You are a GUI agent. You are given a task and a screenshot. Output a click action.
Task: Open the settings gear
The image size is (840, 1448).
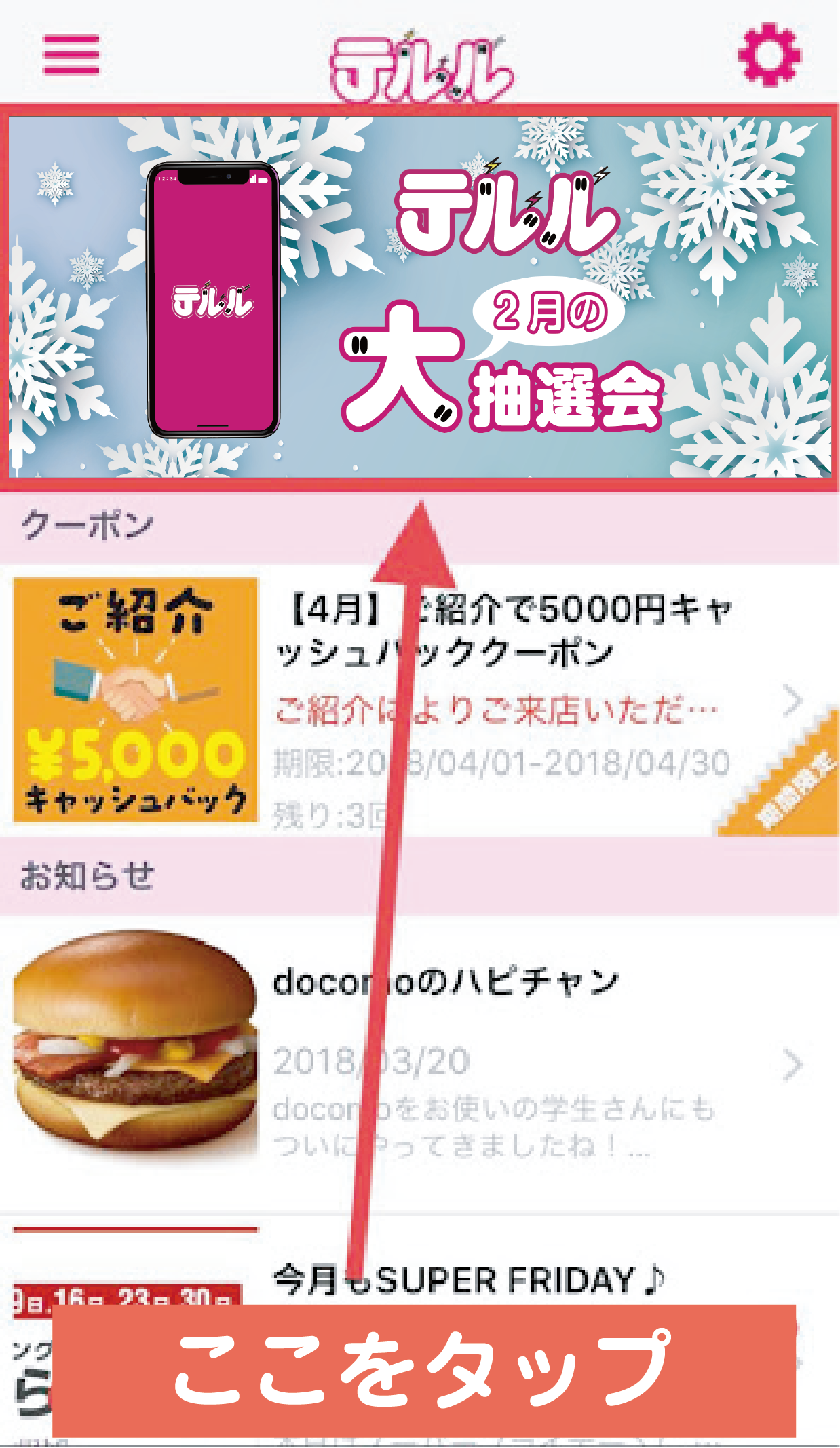click(769, 54)
